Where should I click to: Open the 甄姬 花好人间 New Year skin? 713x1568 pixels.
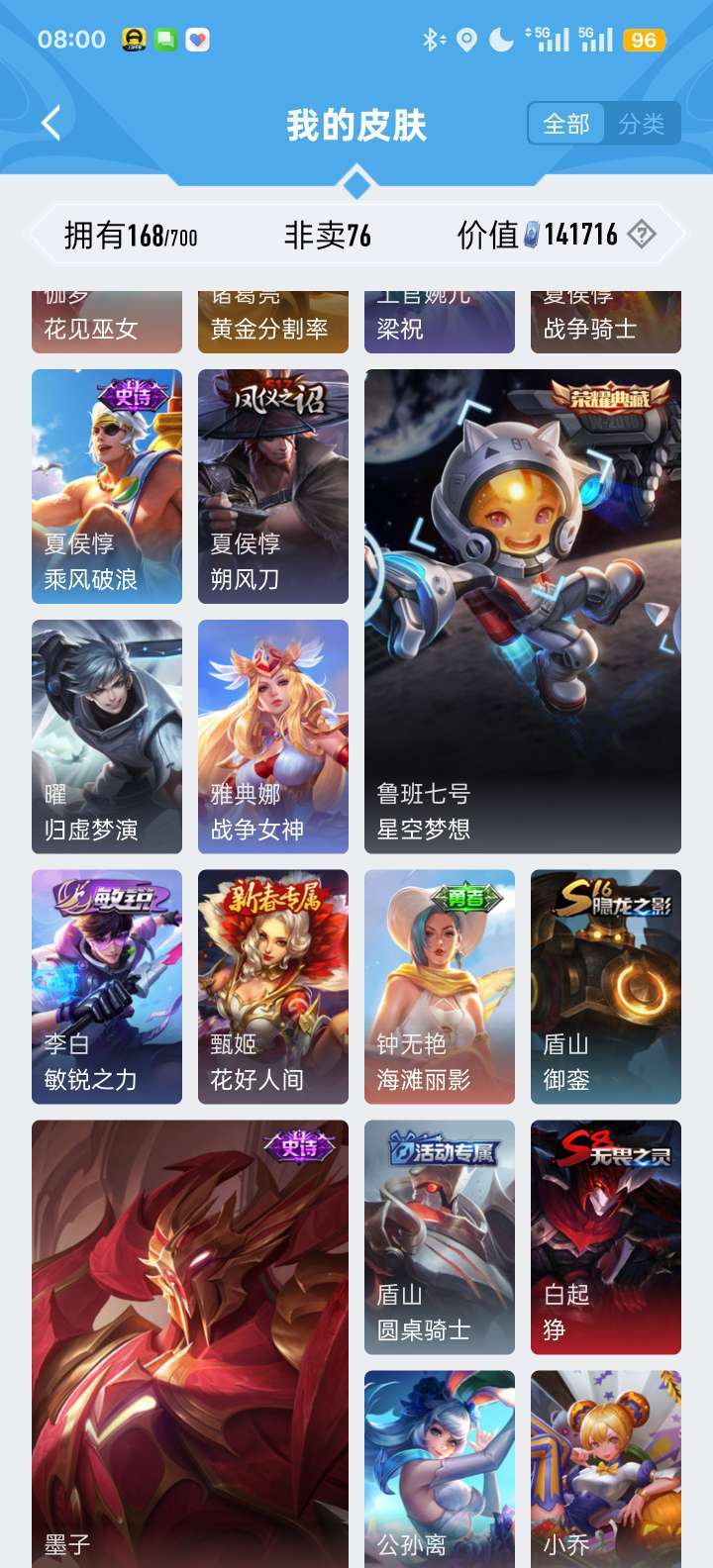point(272,987)
